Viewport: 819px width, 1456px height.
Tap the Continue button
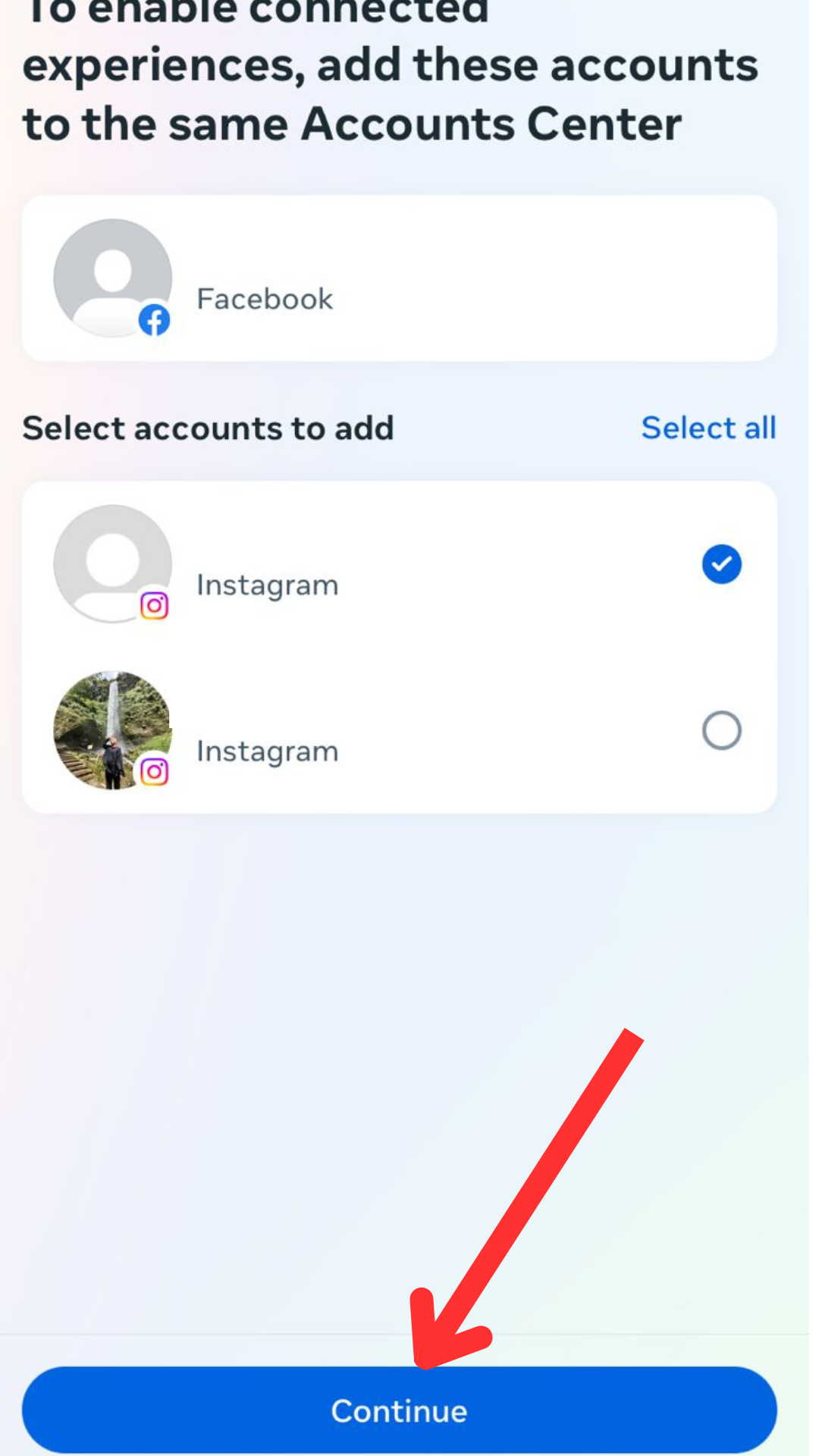click(x=400, y=1410)
